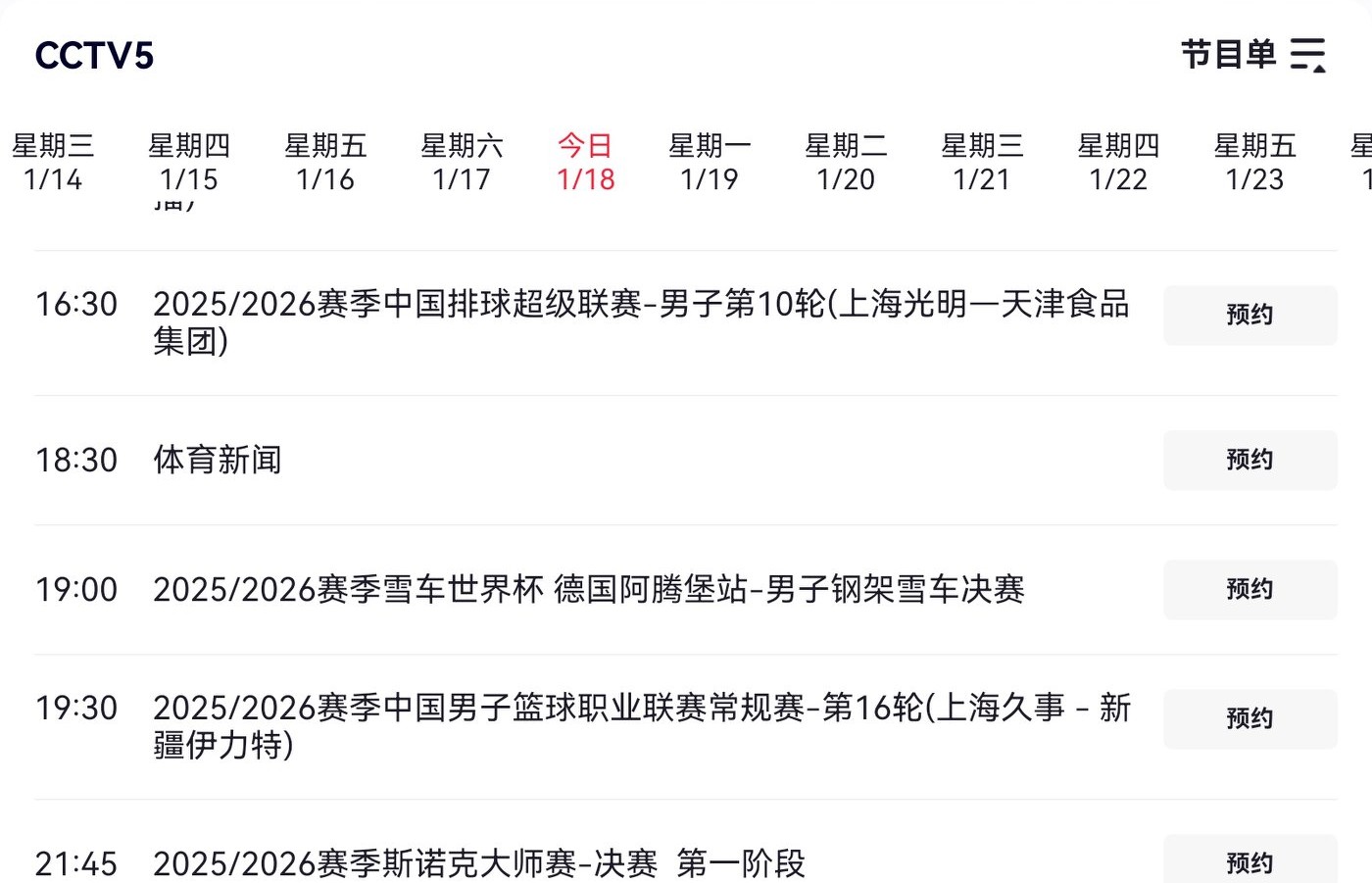
Task: Open the 节目单 program list menu
Action: [x=1252, y=55]
